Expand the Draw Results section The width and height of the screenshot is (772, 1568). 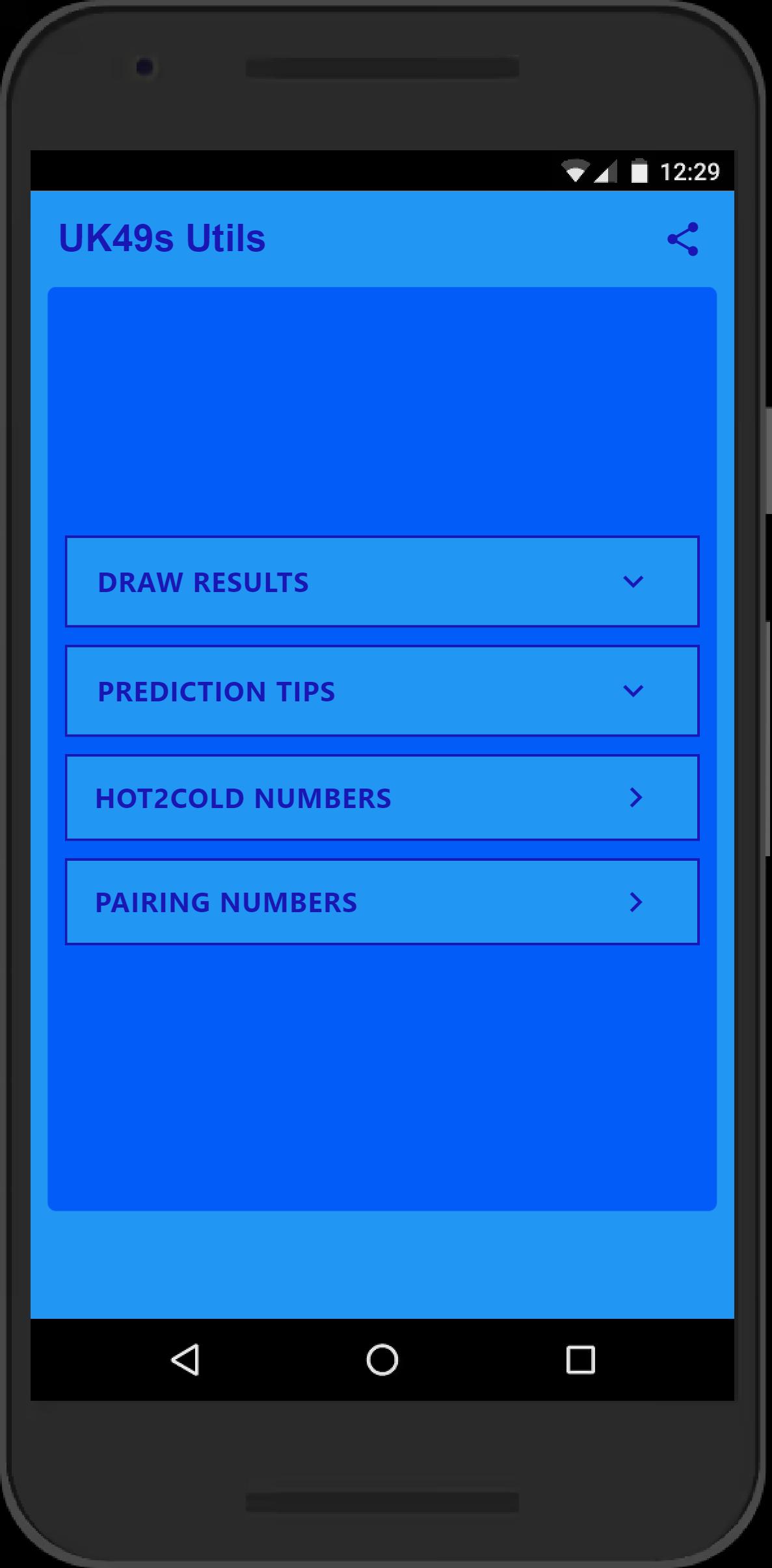point(382,582)
